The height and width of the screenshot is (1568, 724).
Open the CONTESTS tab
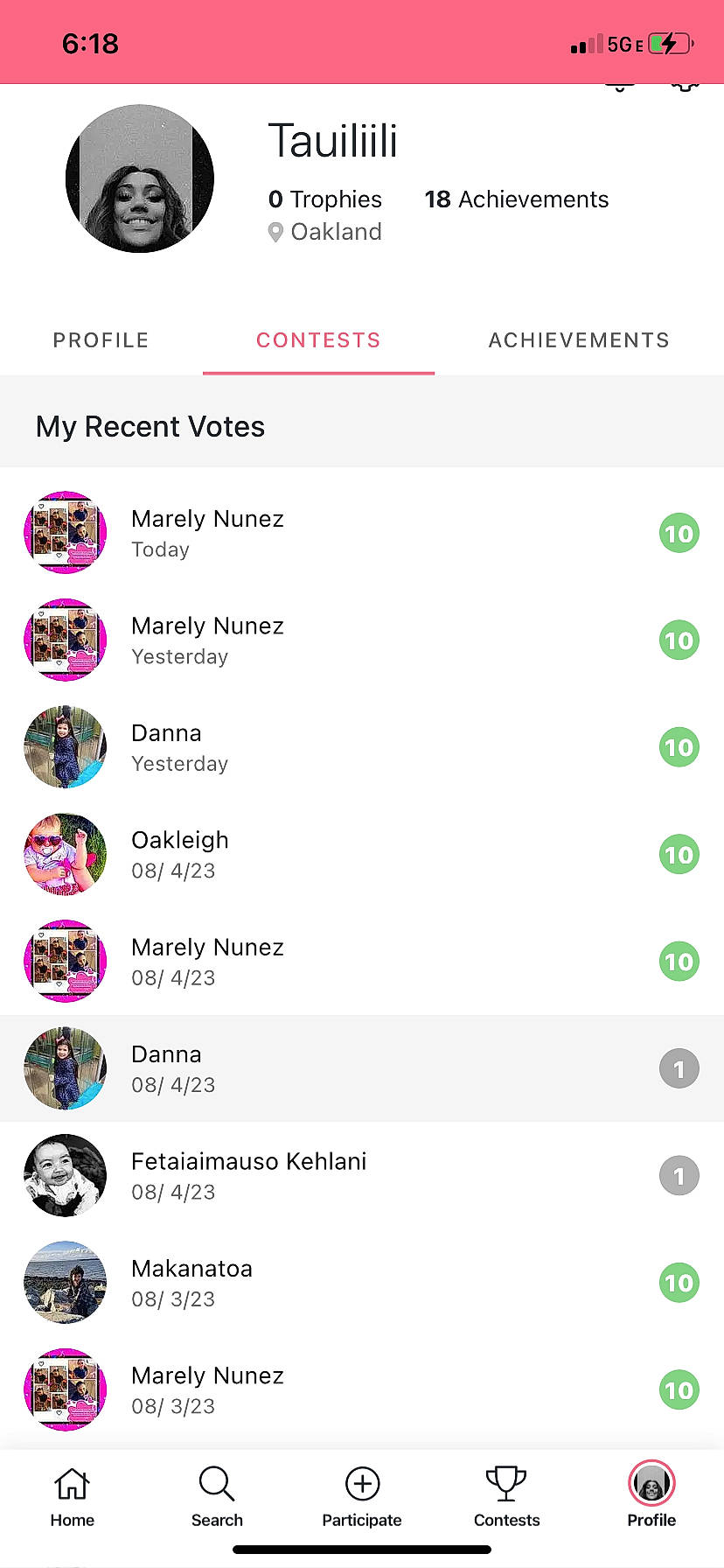click(x=318, y=340)
